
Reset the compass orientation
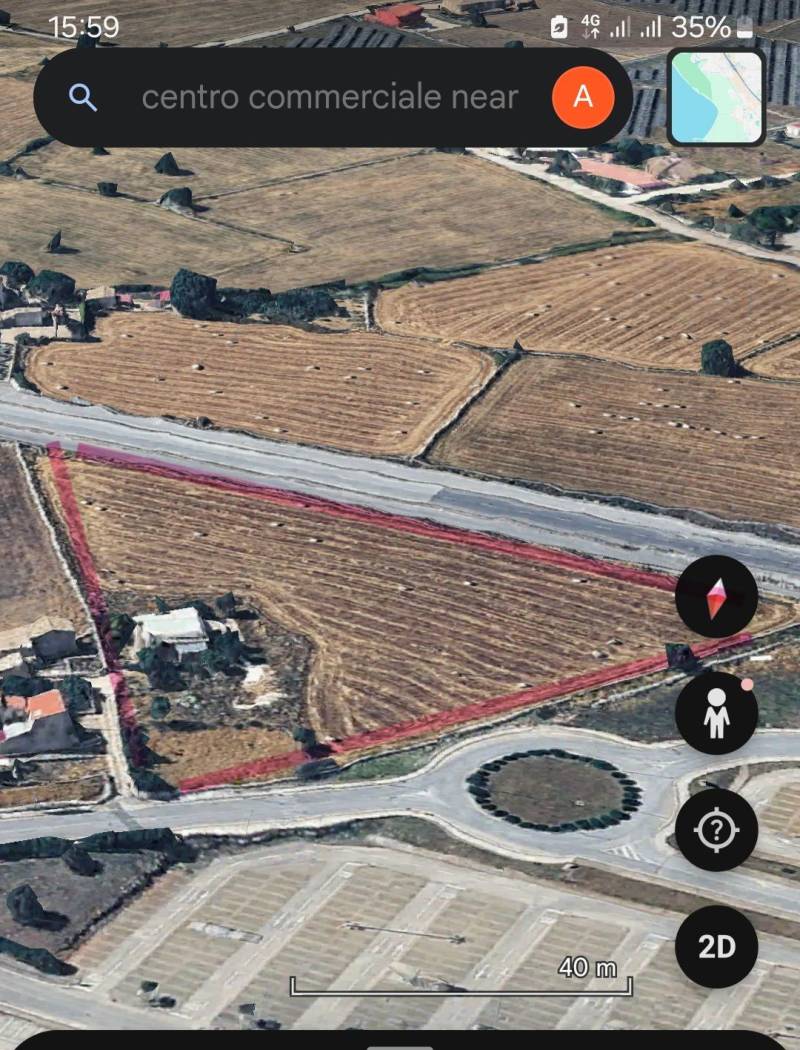(716, 594)
